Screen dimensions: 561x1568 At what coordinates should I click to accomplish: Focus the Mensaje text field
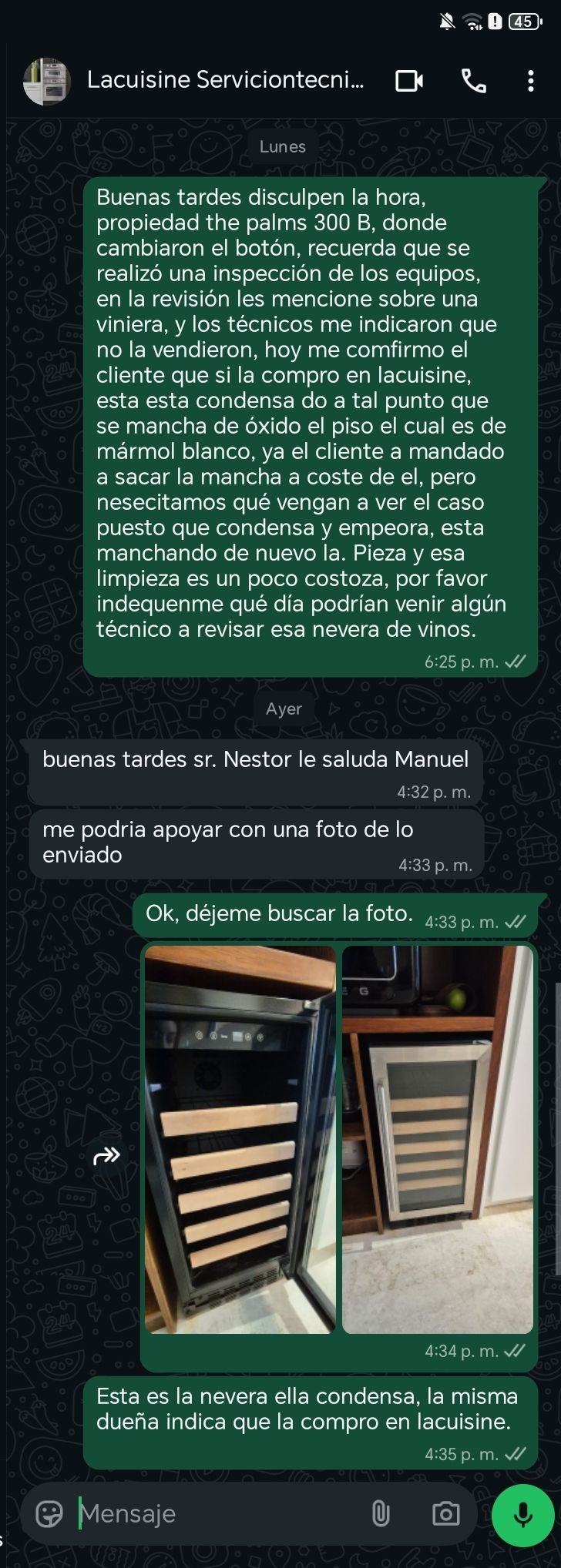[216, 1513]
